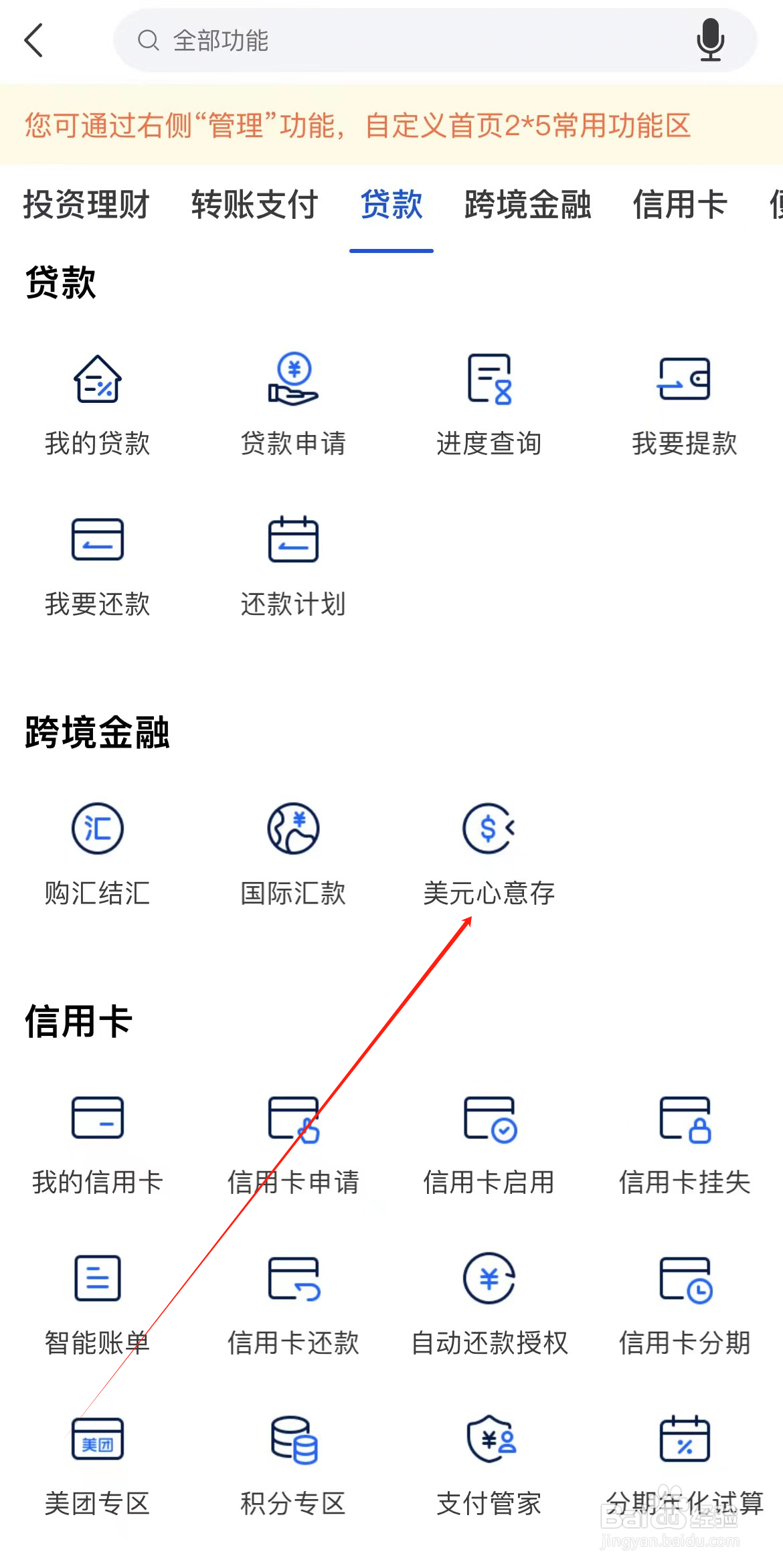Open 美元心意存 USD deposit feature
The image size is (783, 1568).
(x=489, y=853)
